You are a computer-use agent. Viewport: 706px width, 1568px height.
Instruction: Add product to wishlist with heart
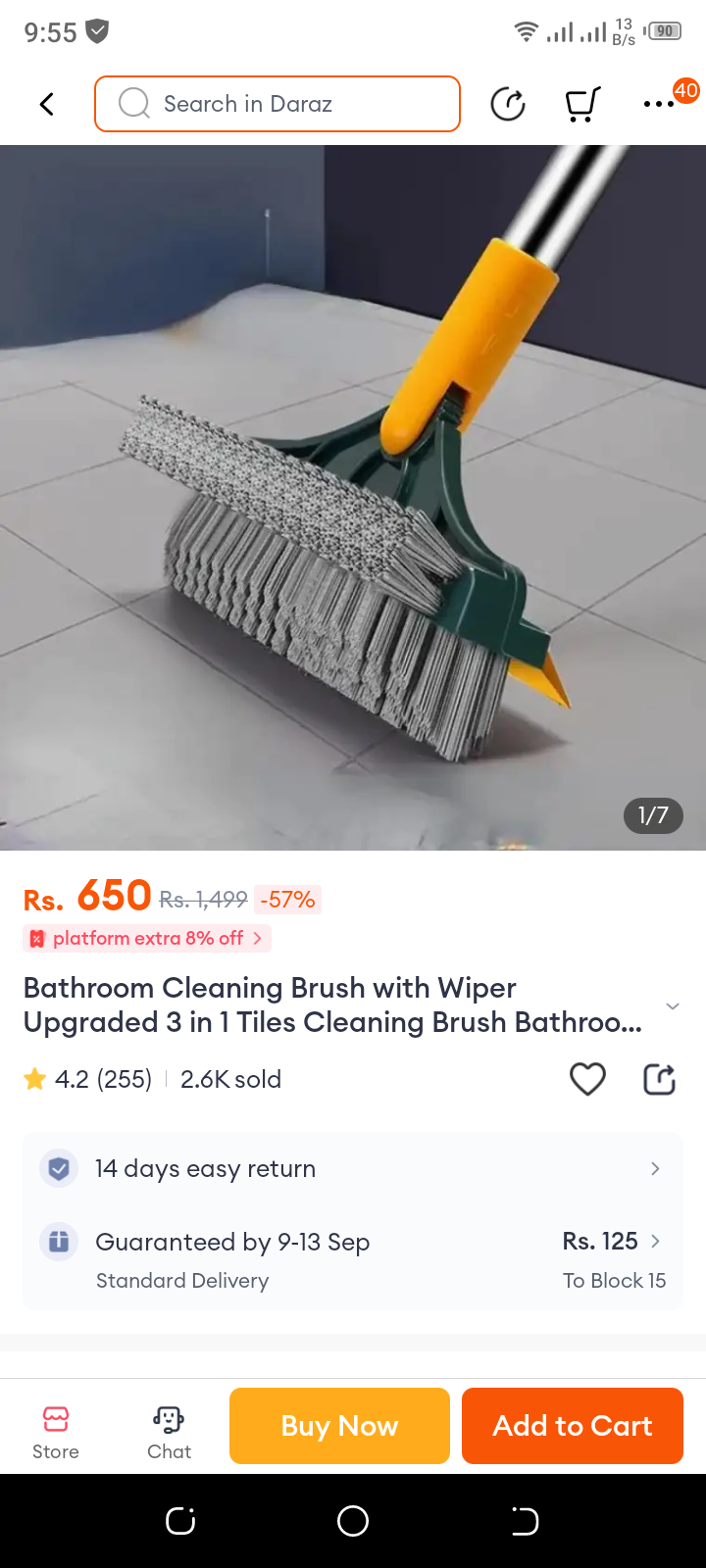[587, 1079]
